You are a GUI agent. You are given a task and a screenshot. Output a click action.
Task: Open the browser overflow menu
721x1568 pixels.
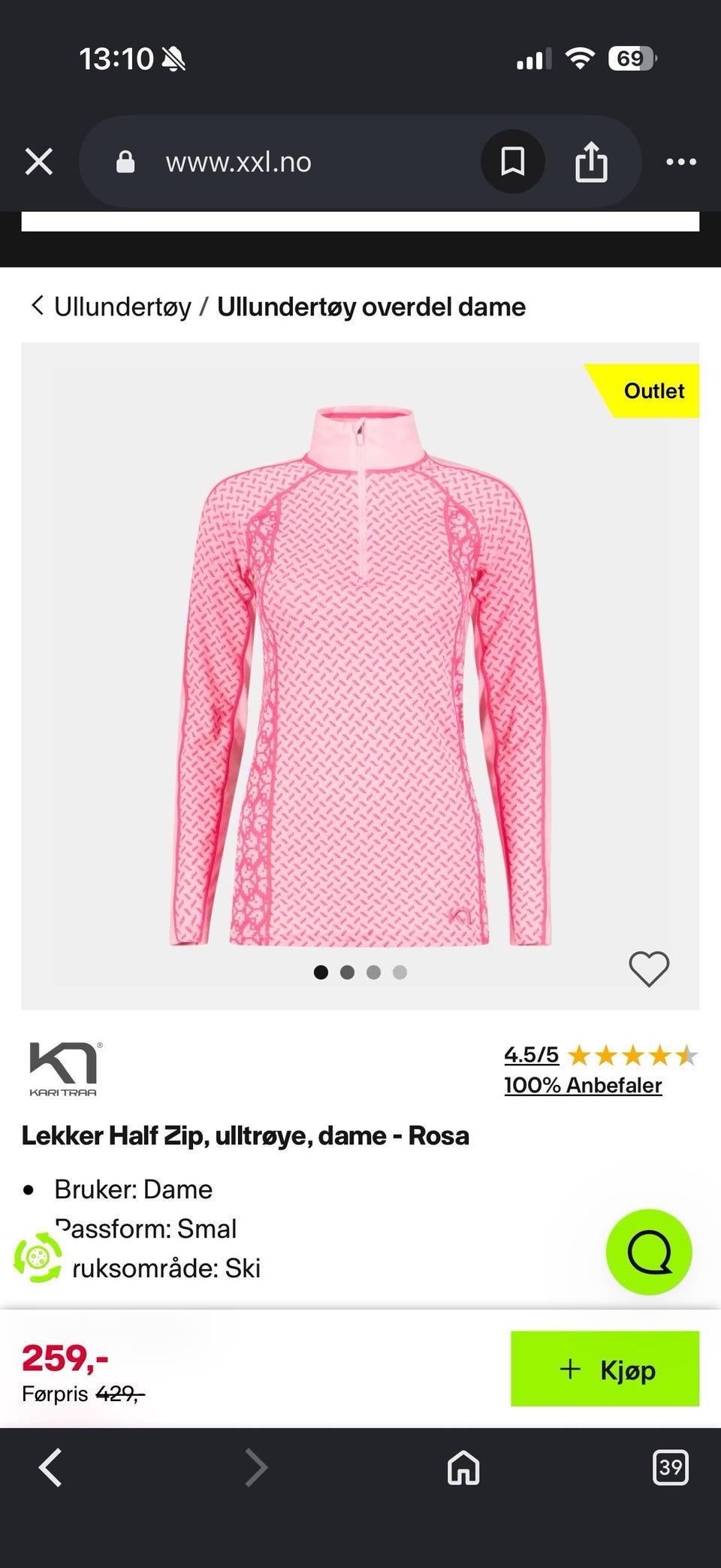click(x=681, y=162)
